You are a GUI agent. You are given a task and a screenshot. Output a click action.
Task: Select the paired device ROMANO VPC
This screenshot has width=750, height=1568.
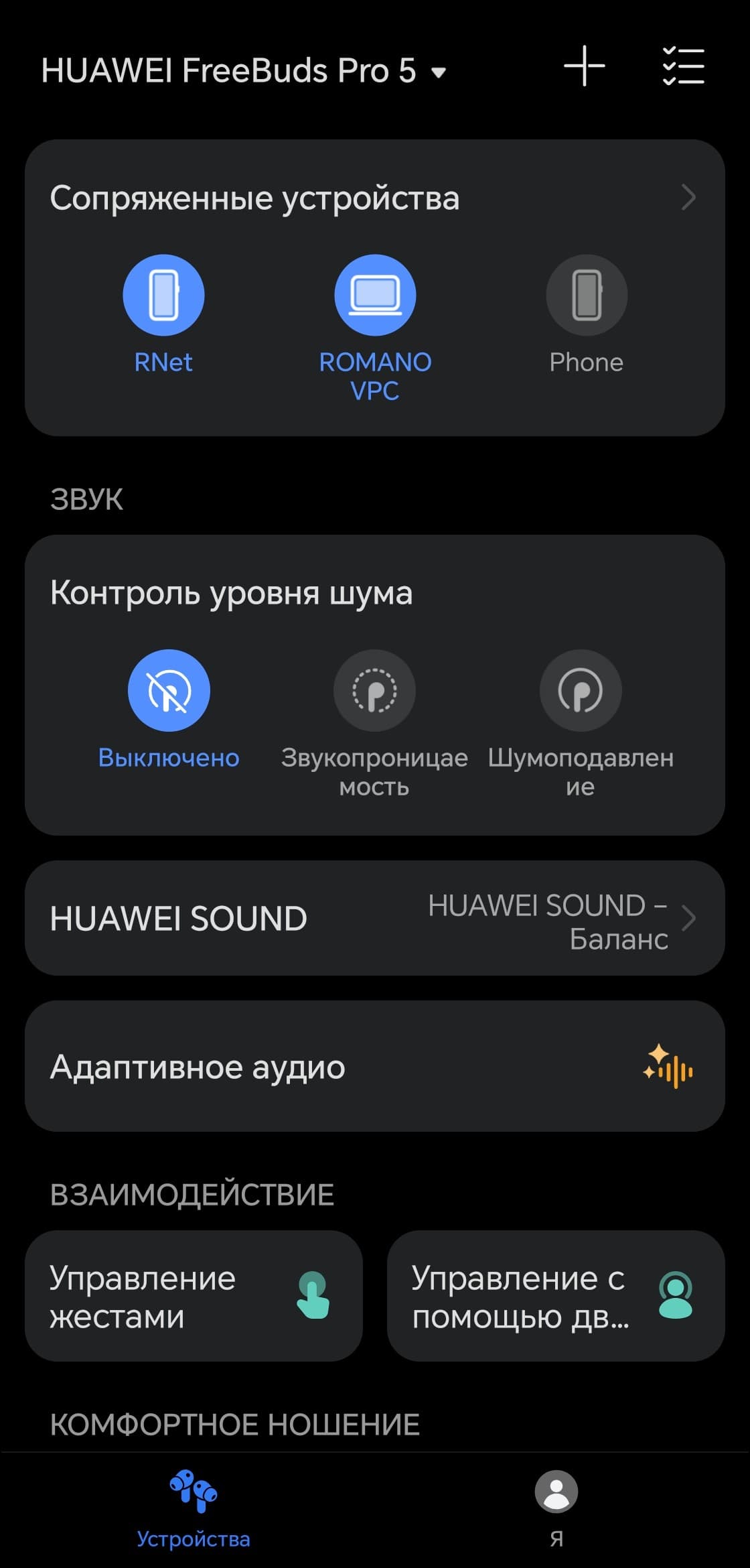[x=375, y=296]
